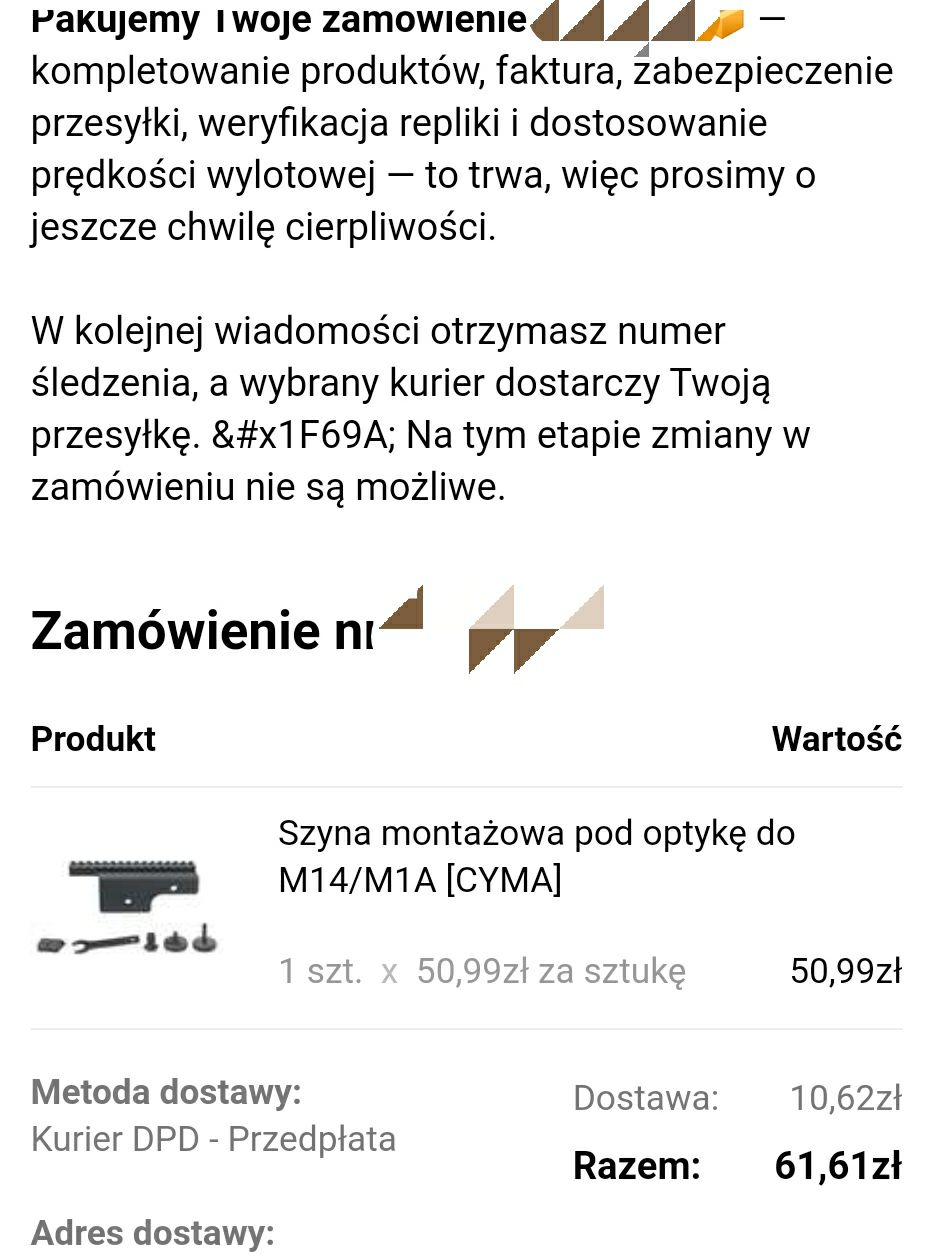Viewport: 935px width, 1259px height.
Task: Open the Szyna montażowa pod optykę product link
Action: click(536, 856)
